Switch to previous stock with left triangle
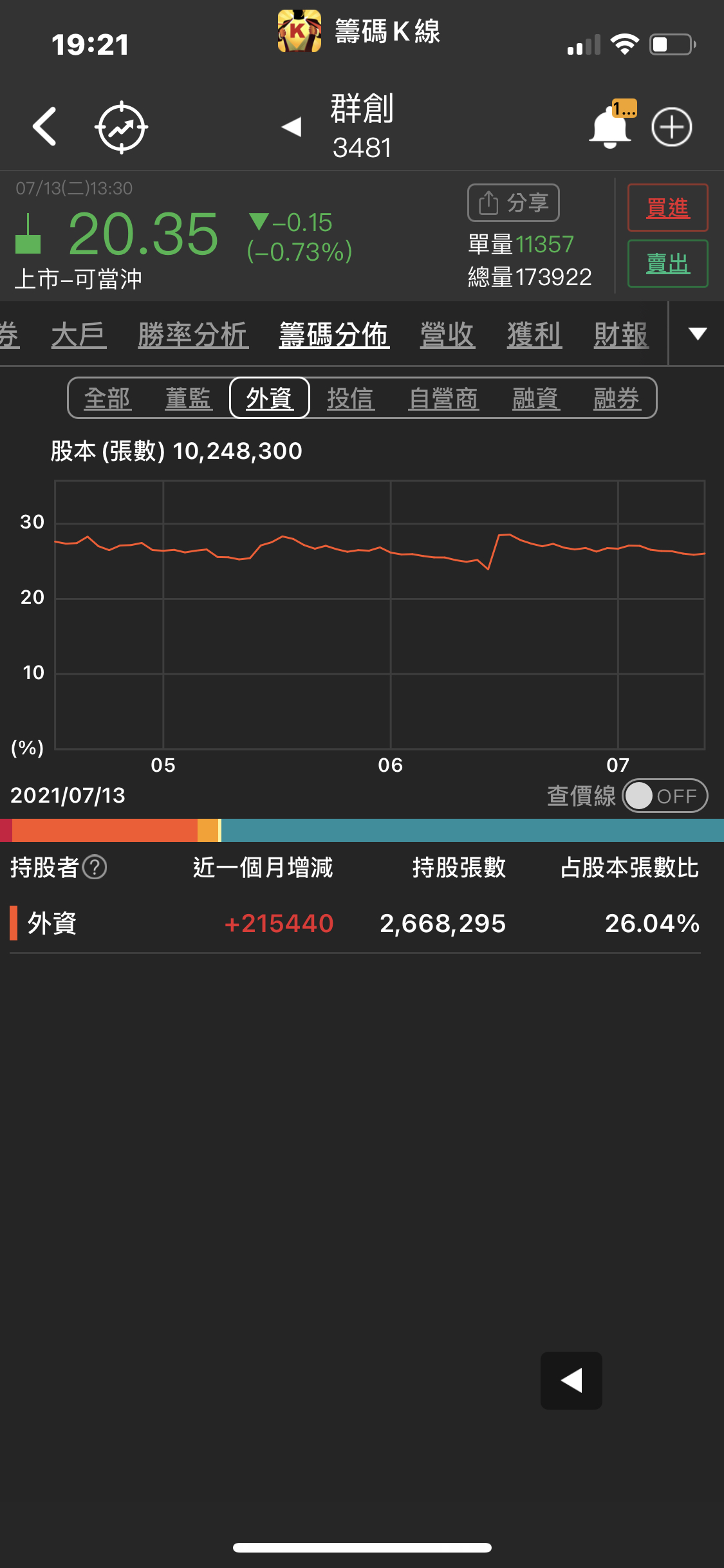Viewport: 724px width, 1568px height. (292, 127)
